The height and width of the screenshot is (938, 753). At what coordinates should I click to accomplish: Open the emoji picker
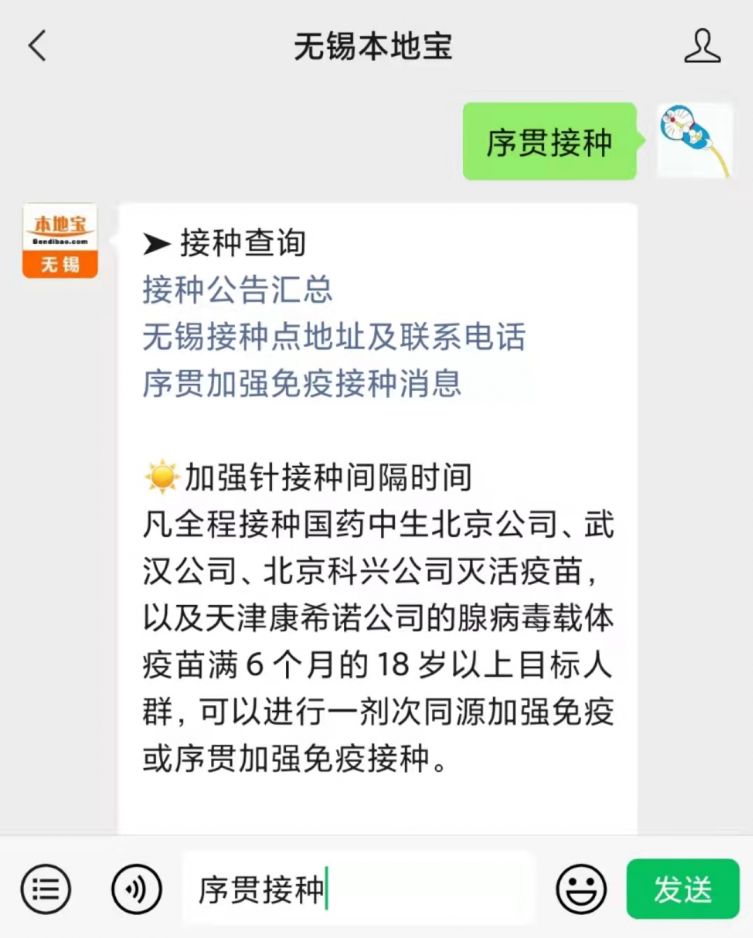point(581,888)
